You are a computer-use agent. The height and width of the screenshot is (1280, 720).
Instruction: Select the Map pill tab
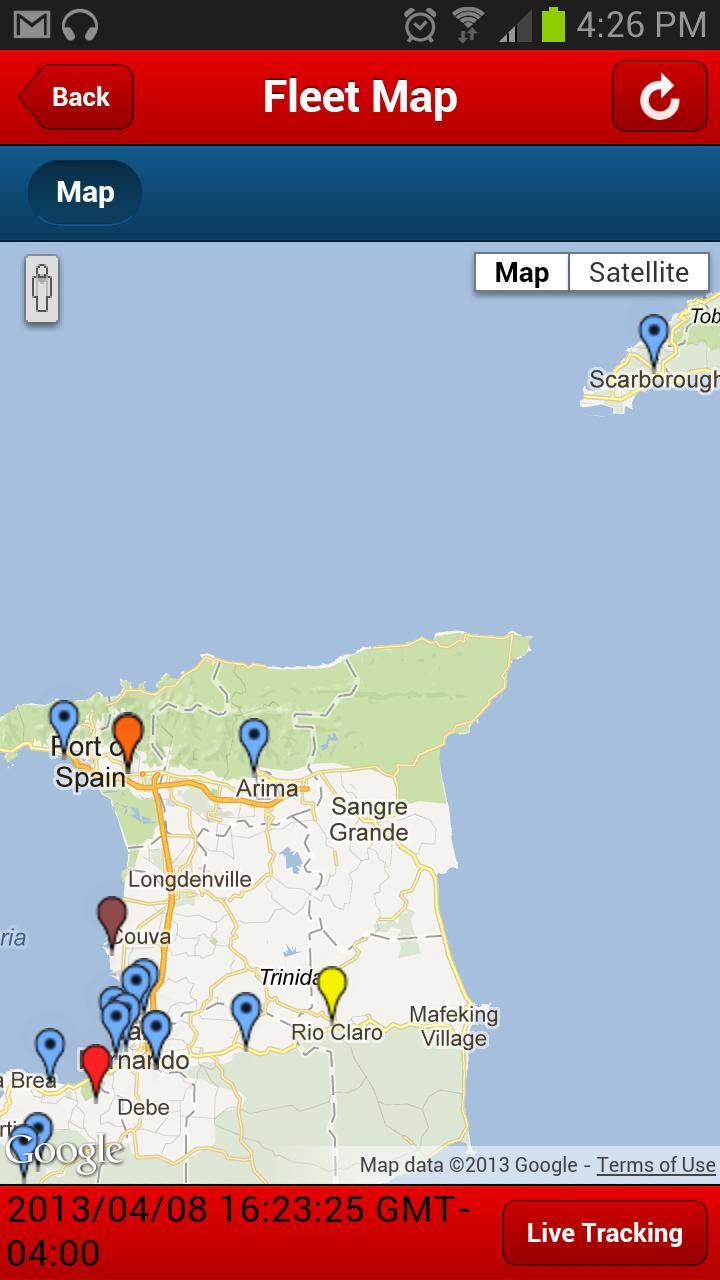[x=85, y=192]
